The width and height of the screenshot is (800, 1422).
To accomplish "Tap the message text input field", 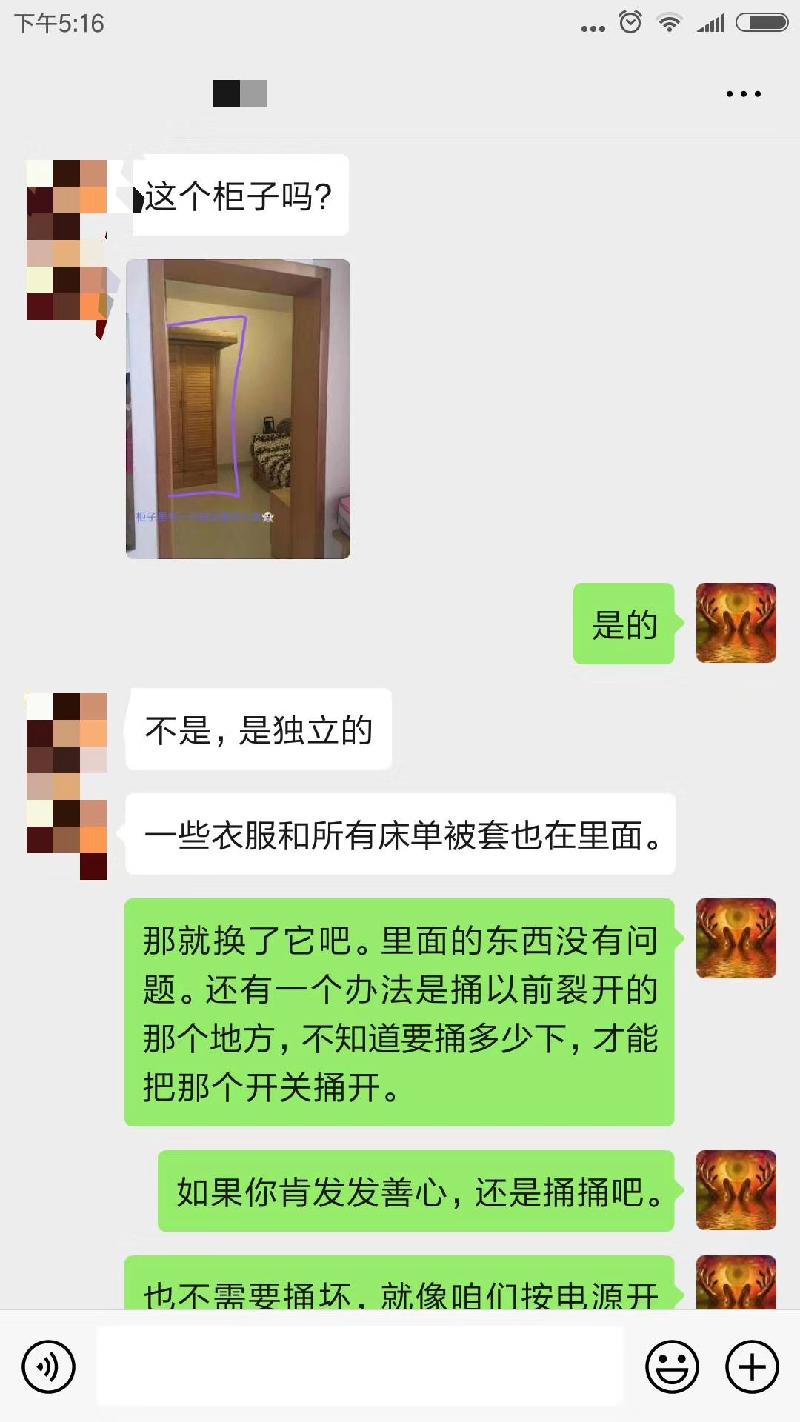I will coord(360,1366).
